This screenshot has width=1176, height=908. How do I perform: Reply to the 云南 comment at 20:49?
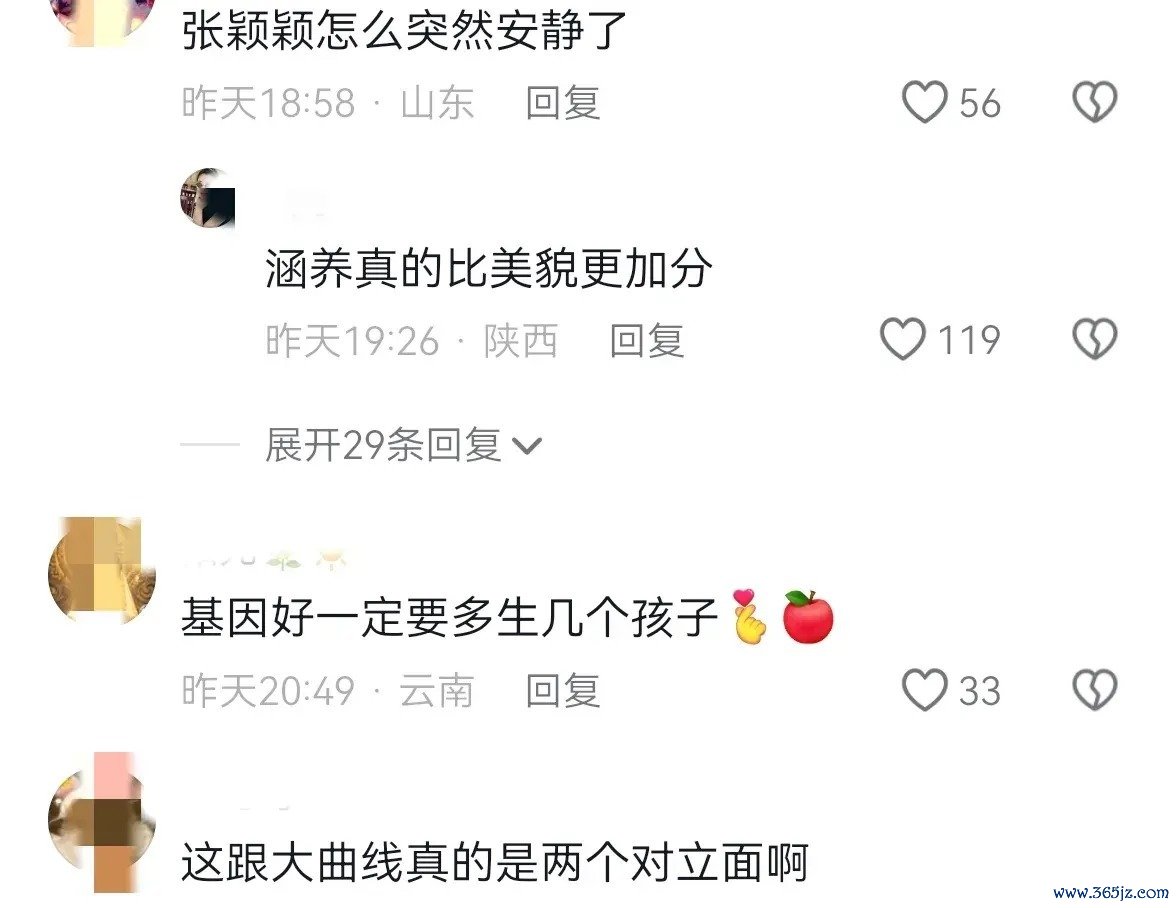pyautogui.click(x=563, y=691)
